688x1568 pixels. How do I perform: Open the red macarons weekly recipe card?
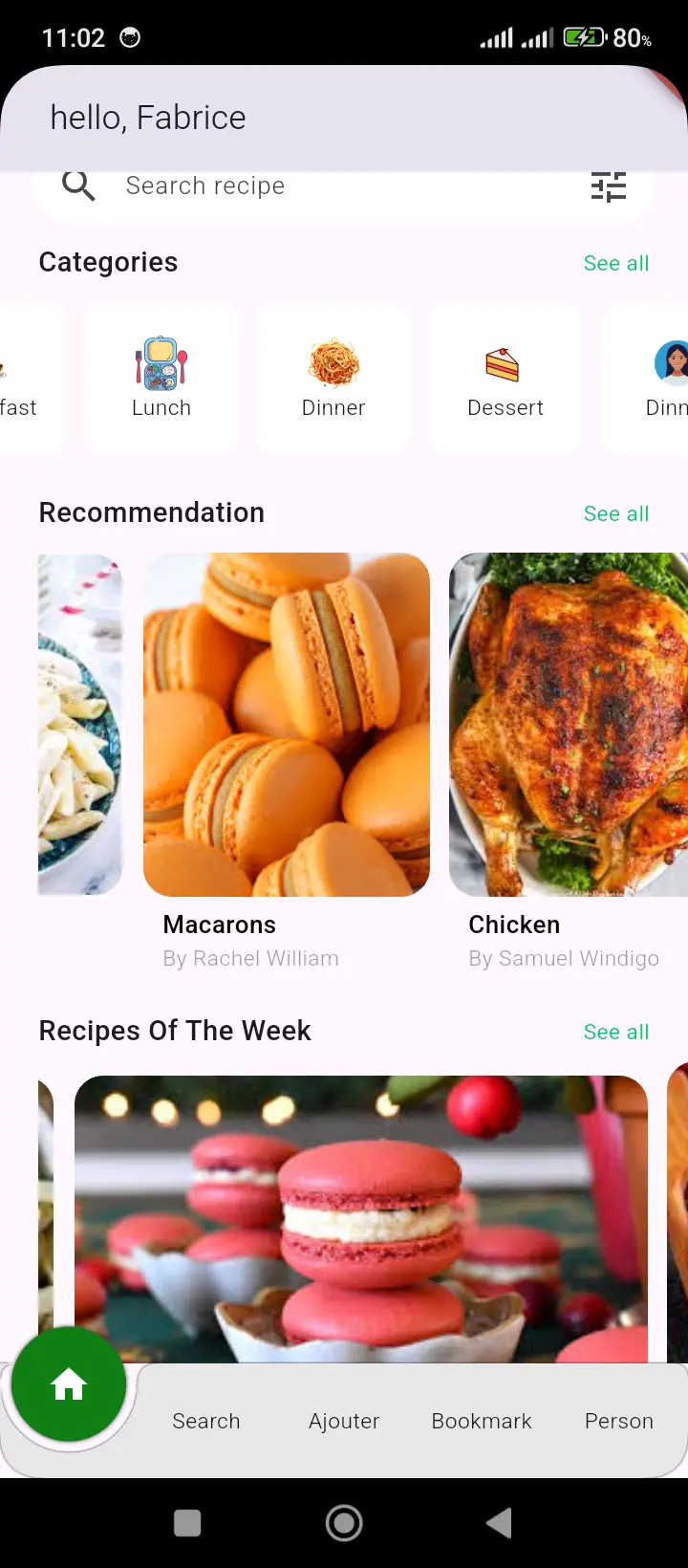[361, 1219]
